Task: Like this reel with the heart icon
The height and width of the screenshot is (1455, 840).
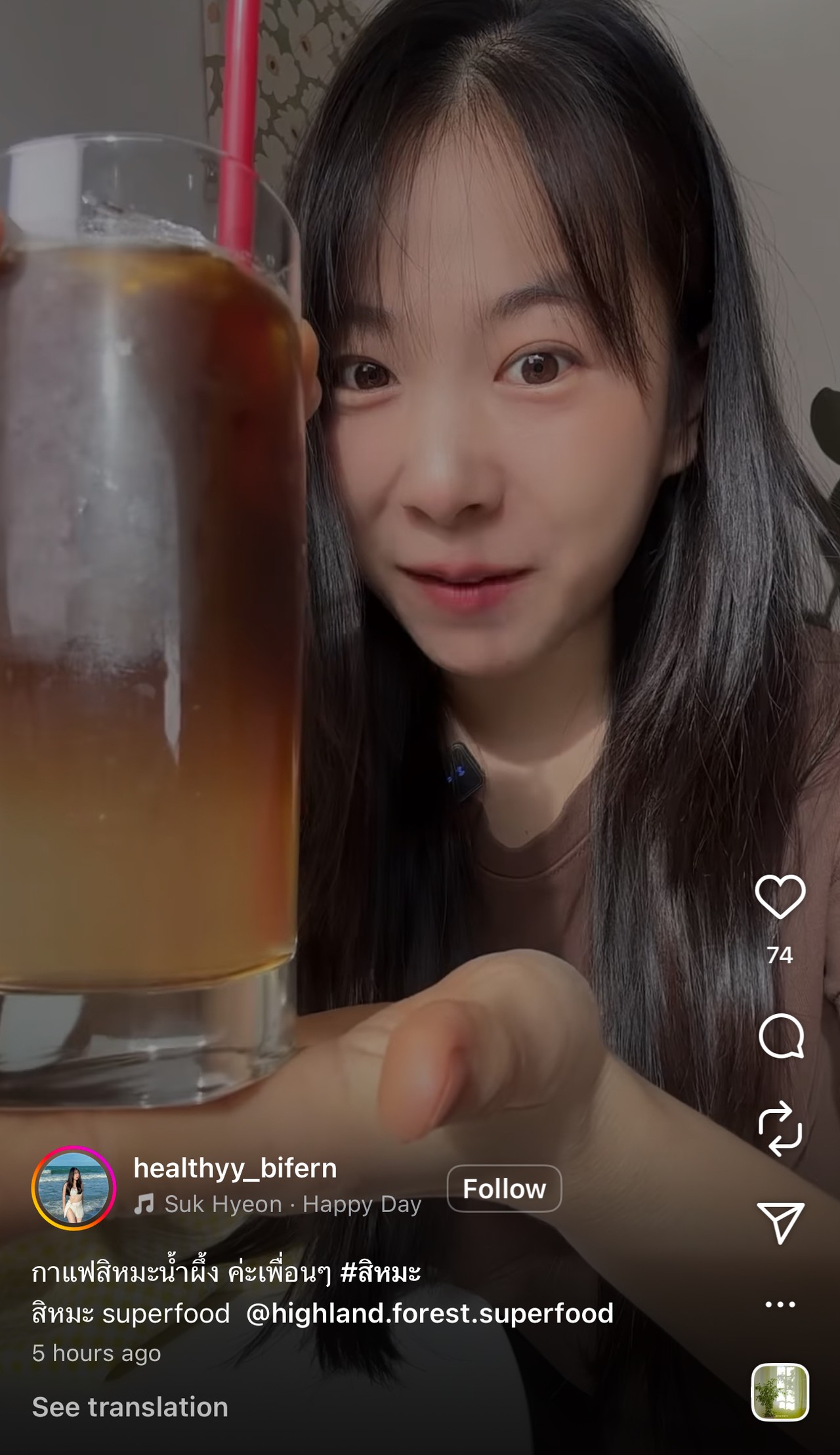Action: (780, 896)
